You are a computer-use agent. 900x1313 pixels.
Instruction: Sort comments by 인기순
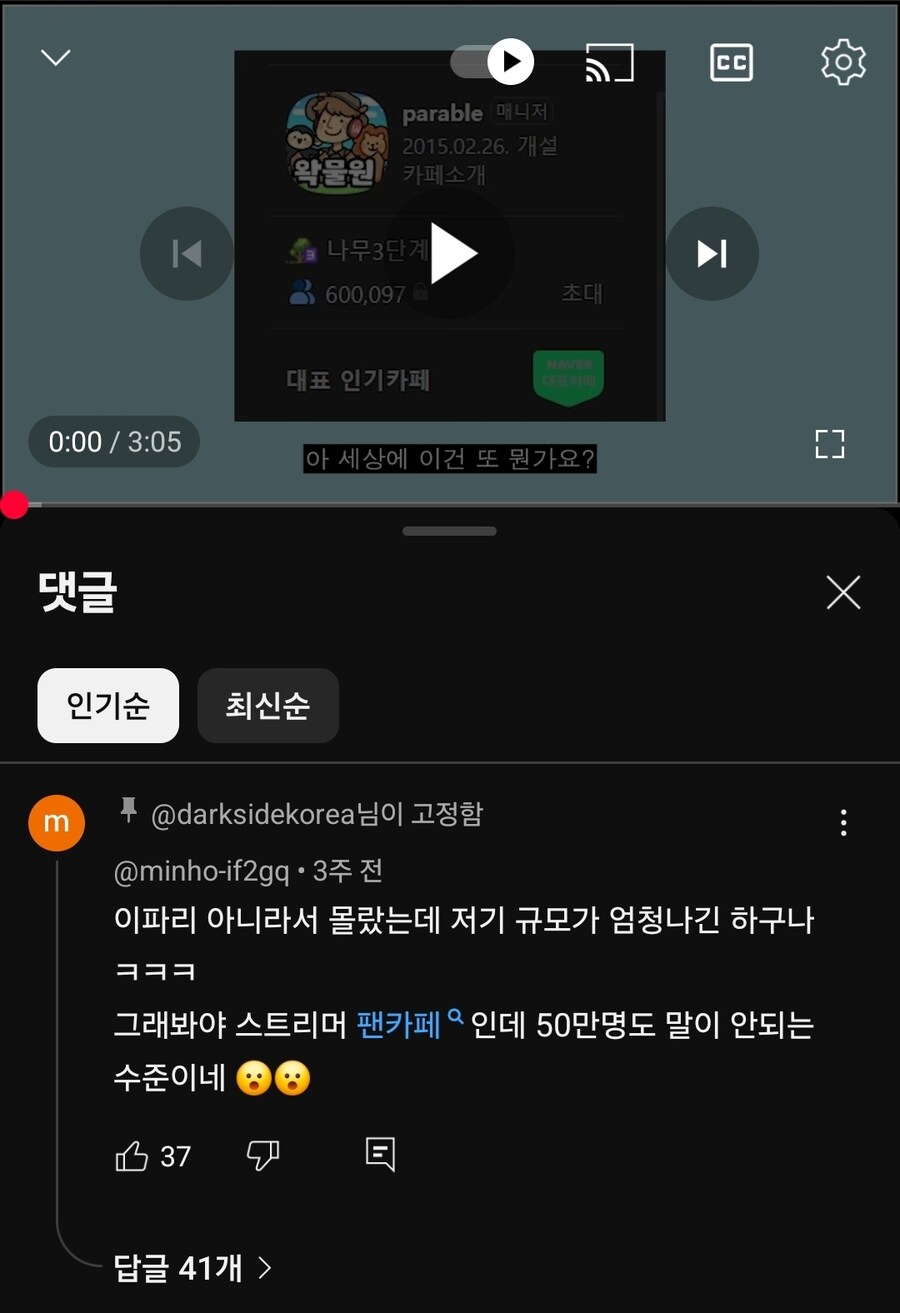click(108, 706)
